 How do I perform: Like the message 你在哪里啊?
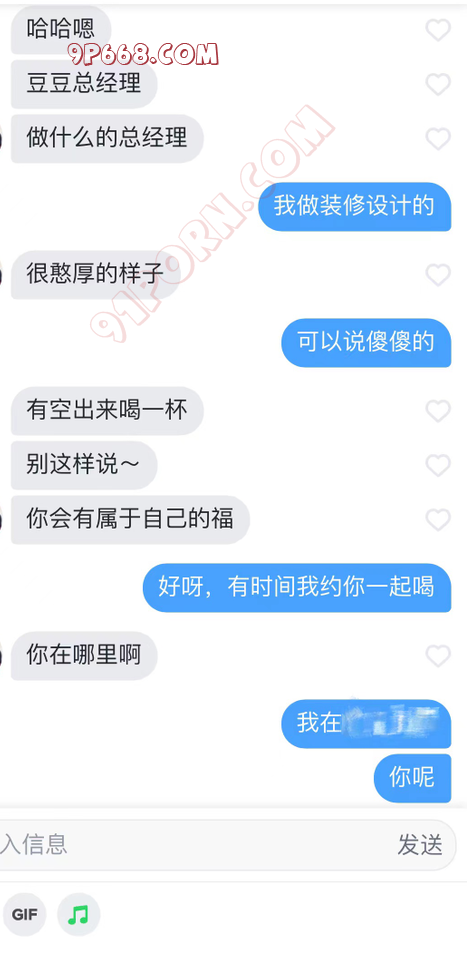point(438,656)
